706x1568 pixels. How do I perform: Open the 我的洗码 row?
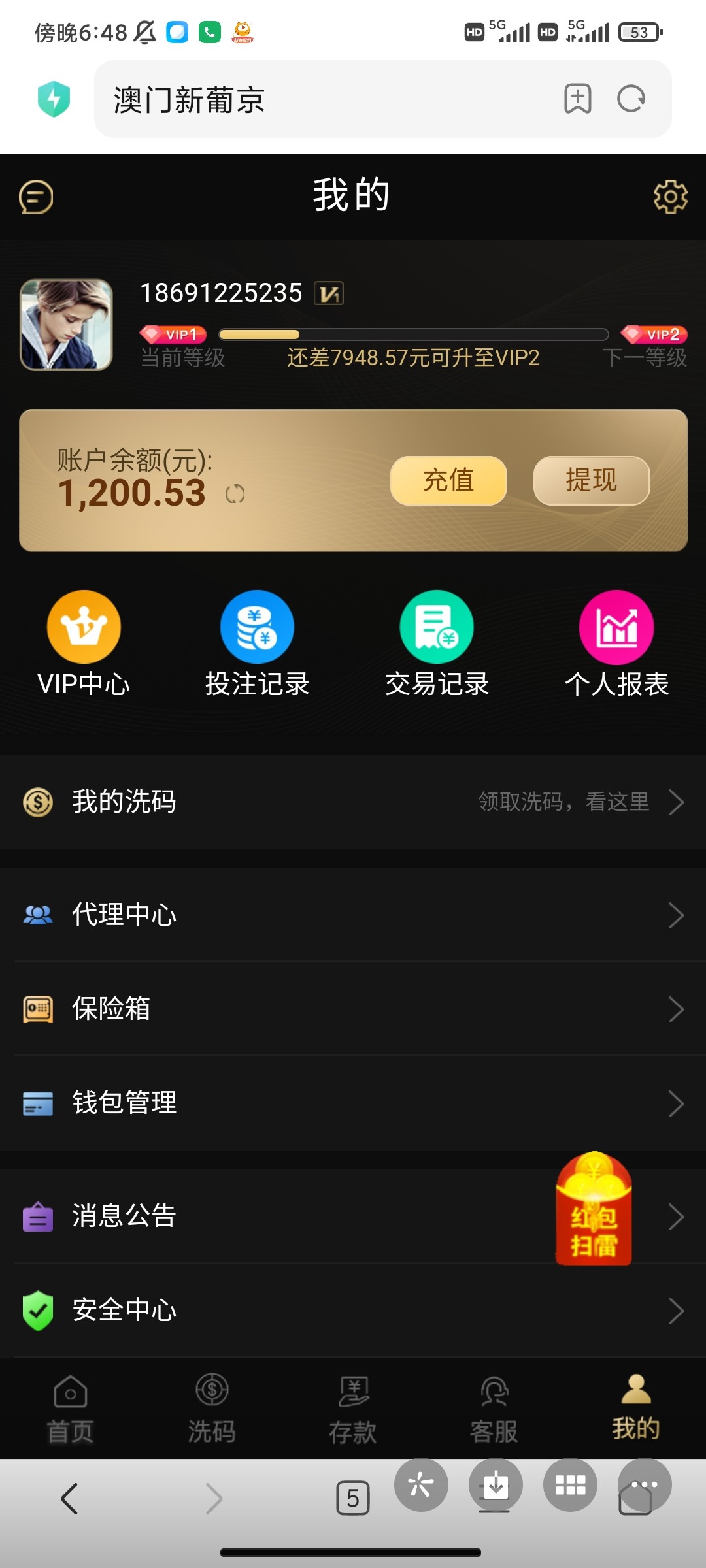[x=353, y=802]
